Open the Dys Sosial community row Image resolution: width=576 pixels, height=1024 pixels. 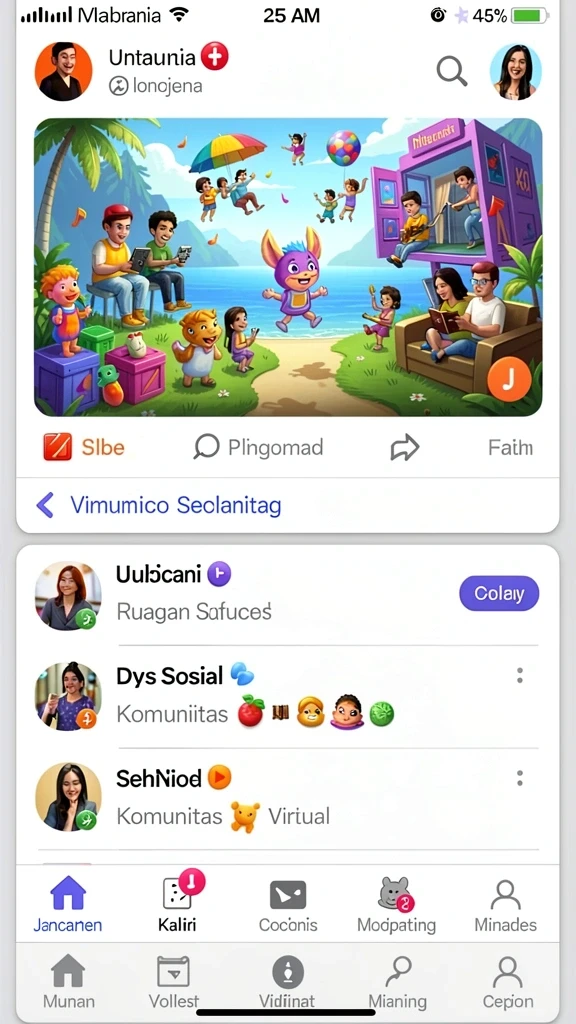(288, 696)
